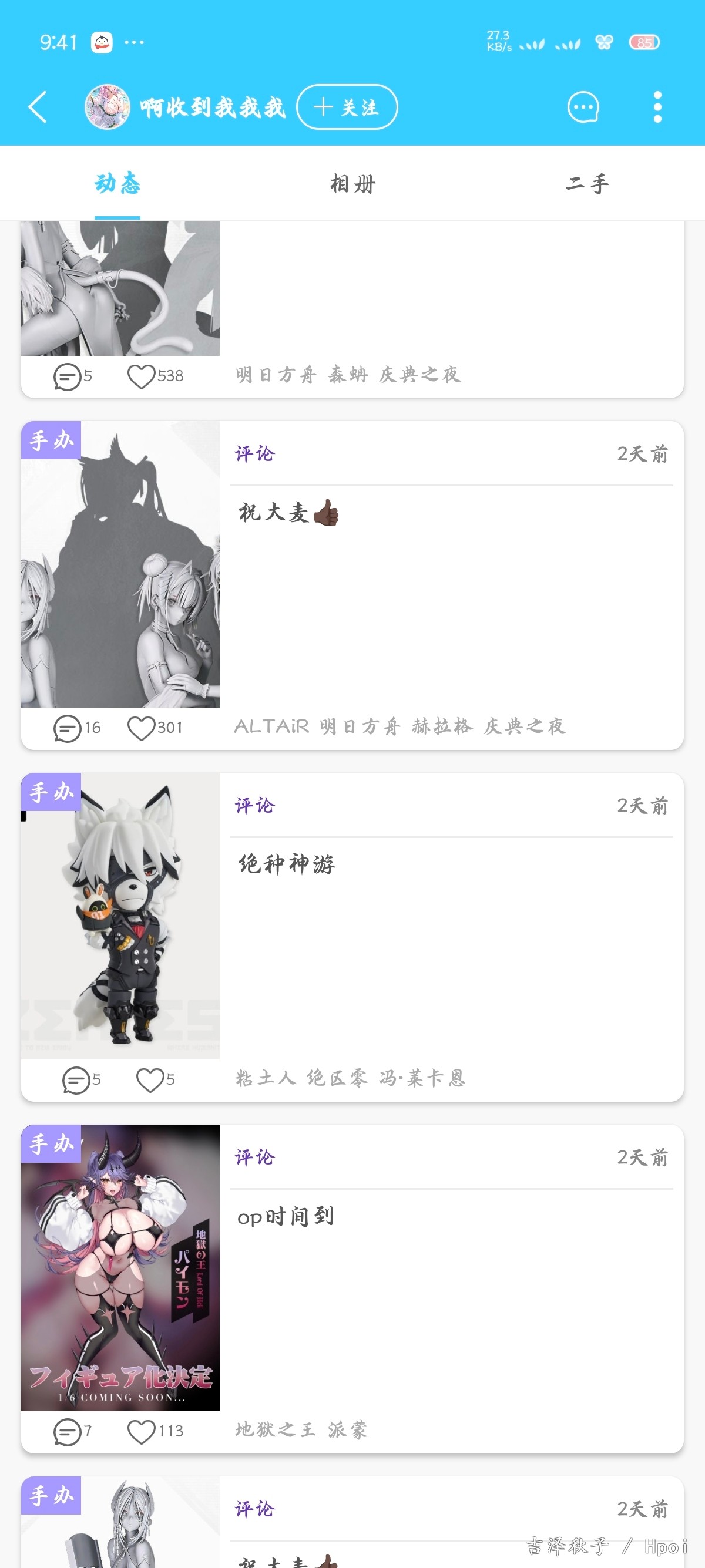Open the user's profile avatar
The image size is (705, 1568).
tap(107, 107)
